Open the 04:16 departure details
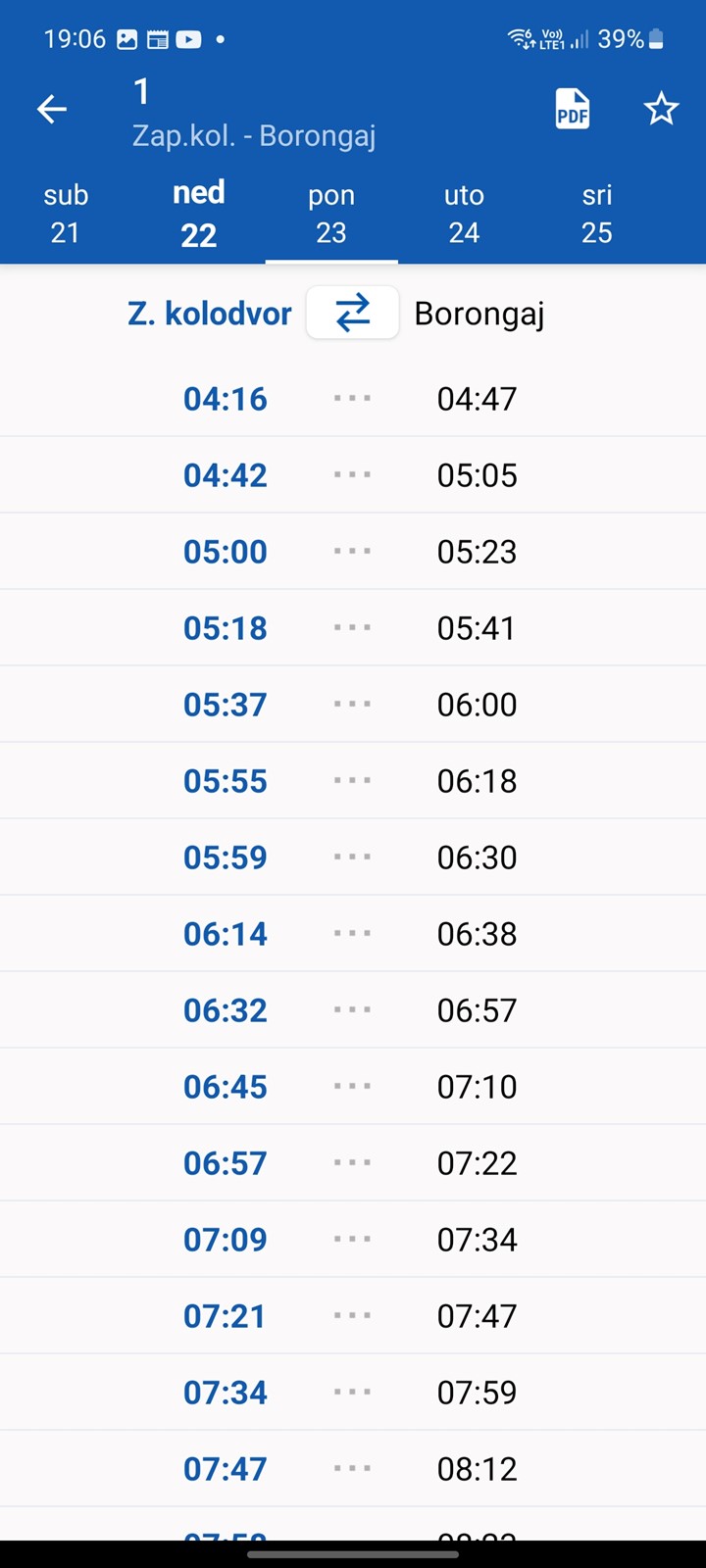The image size is (706, 1568). (x=353, y=399)
